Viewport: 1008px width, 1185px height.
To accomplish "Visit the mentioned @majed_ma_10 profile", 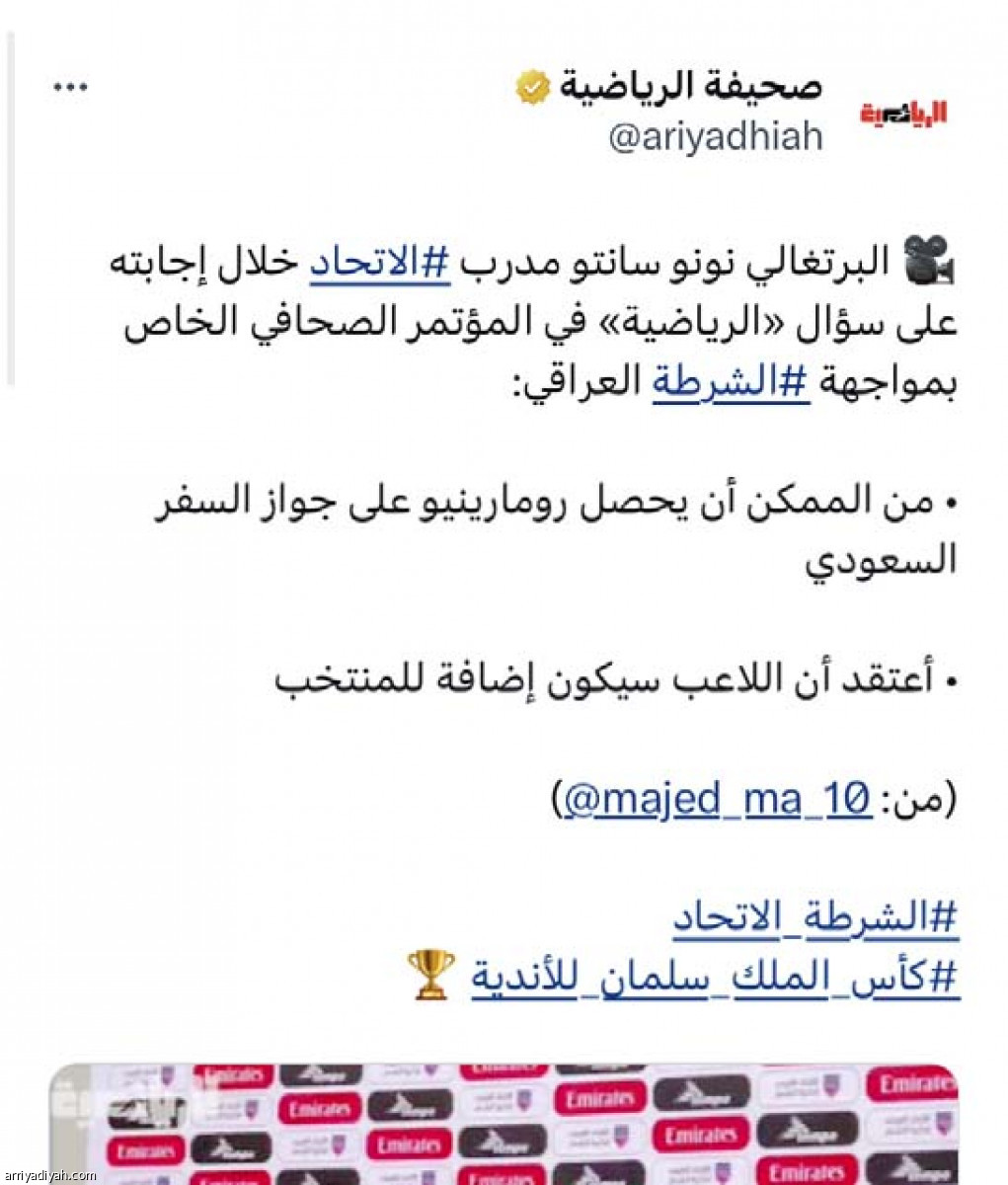I will tap(718, 799).
